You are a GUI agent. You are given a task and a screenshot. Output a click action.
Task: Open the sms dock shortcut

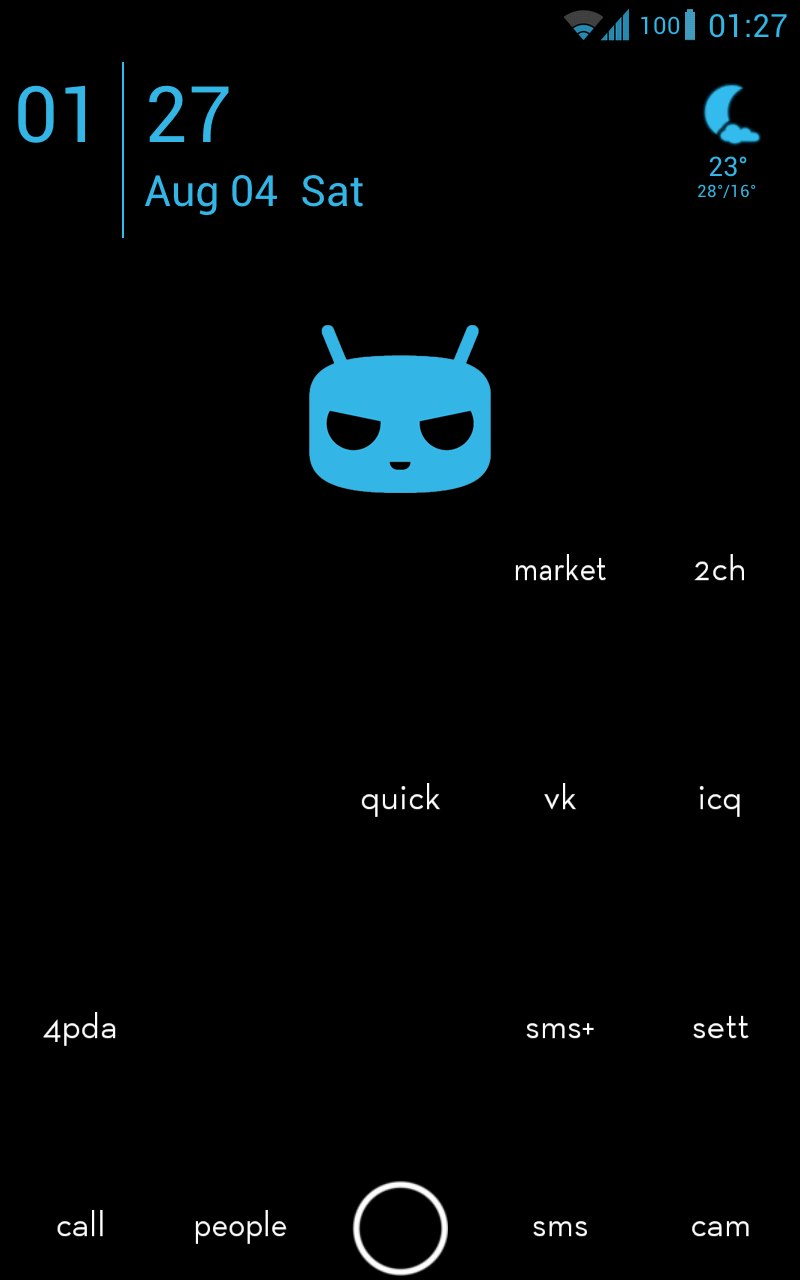click(x=560, y=1227)
